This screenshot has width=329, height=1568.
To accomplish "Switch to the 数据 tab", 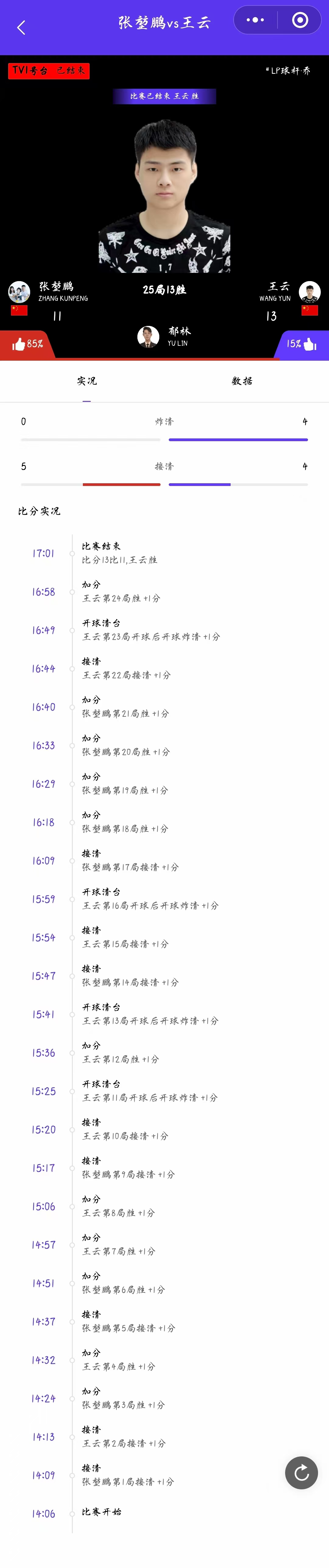I will pos(242,381).
